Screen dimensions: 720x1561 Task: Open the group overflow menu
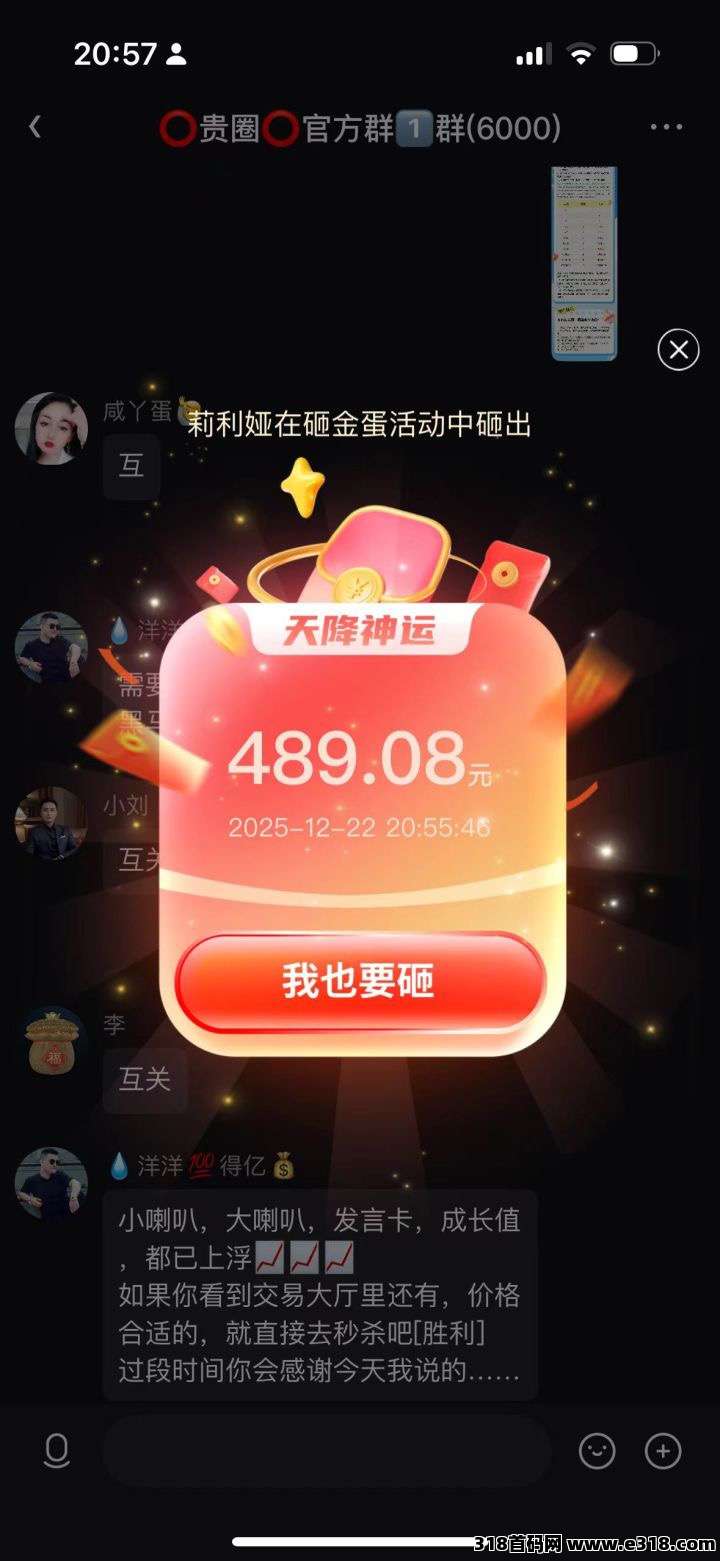pyautogui.click(x=666, y=127)
